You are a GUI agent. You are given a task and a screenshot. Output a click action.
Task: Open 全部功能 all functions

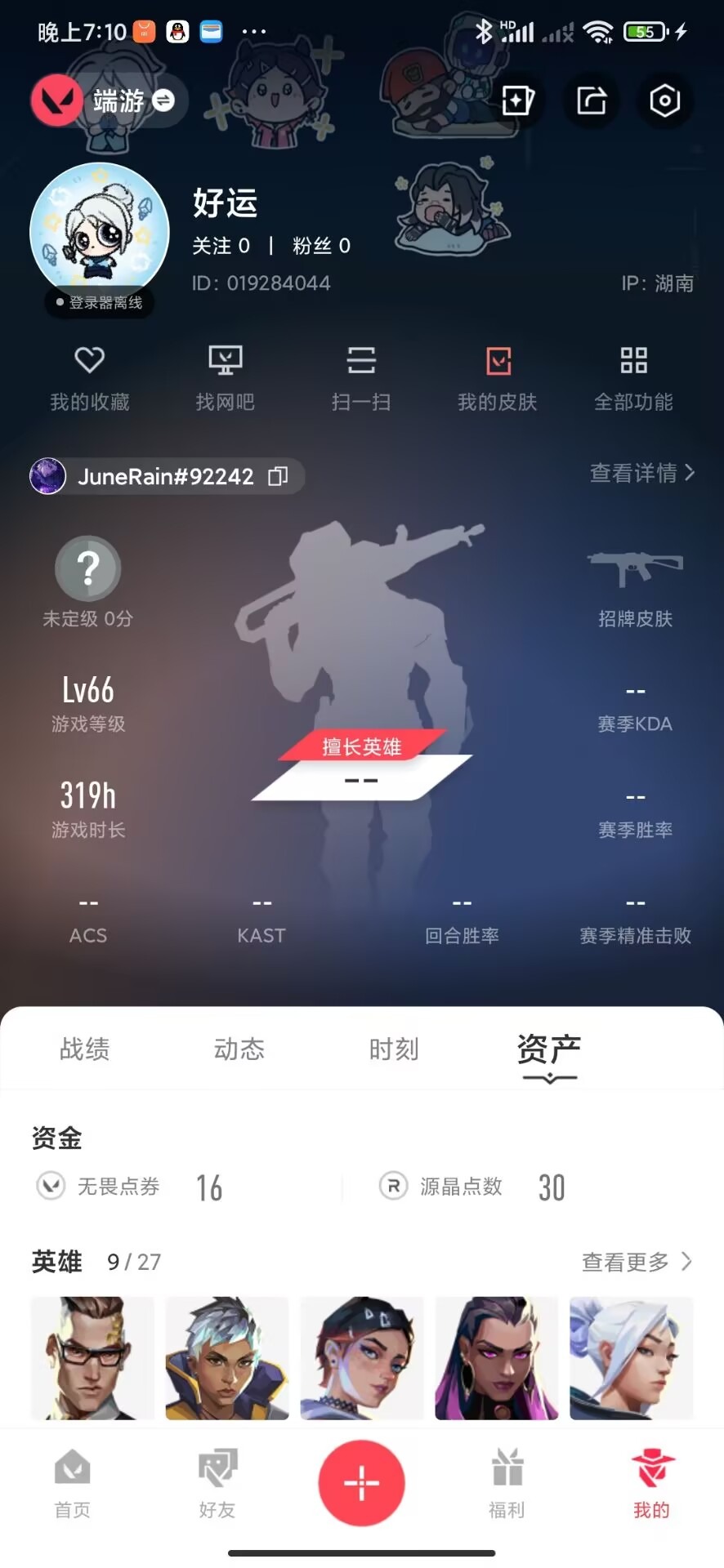[633, 378]
